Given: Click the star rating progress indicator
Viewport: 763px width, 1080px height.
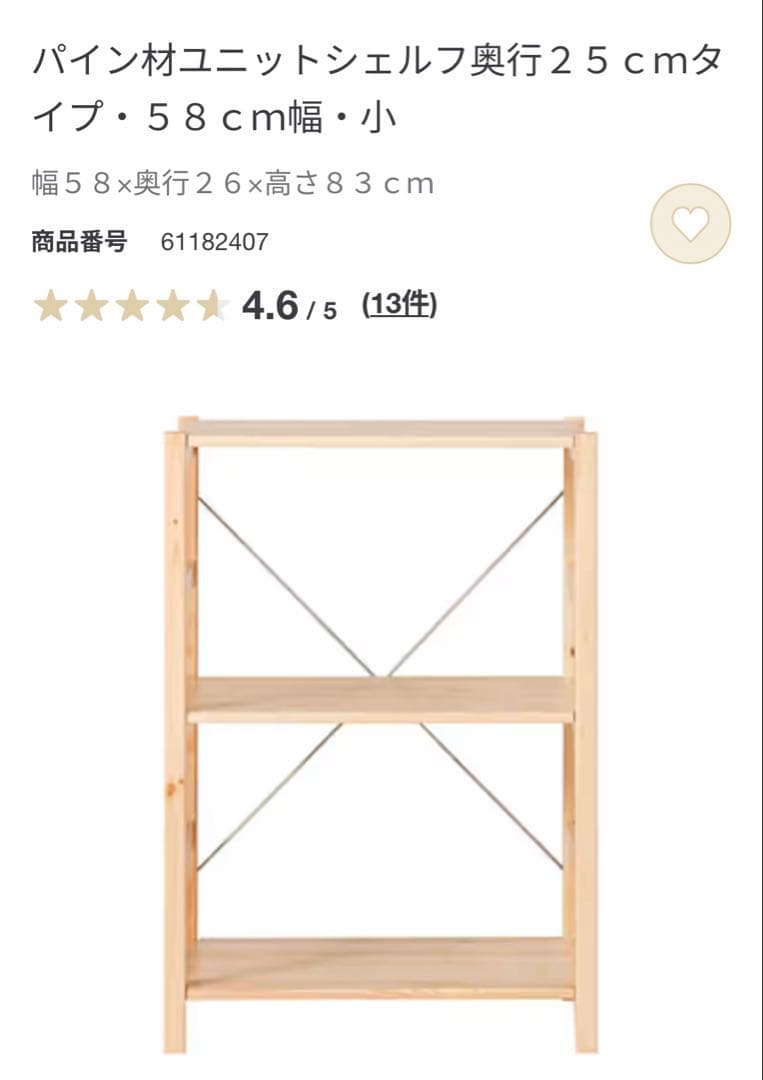Looking at the screenshot, I should click(x=132, y=306).
